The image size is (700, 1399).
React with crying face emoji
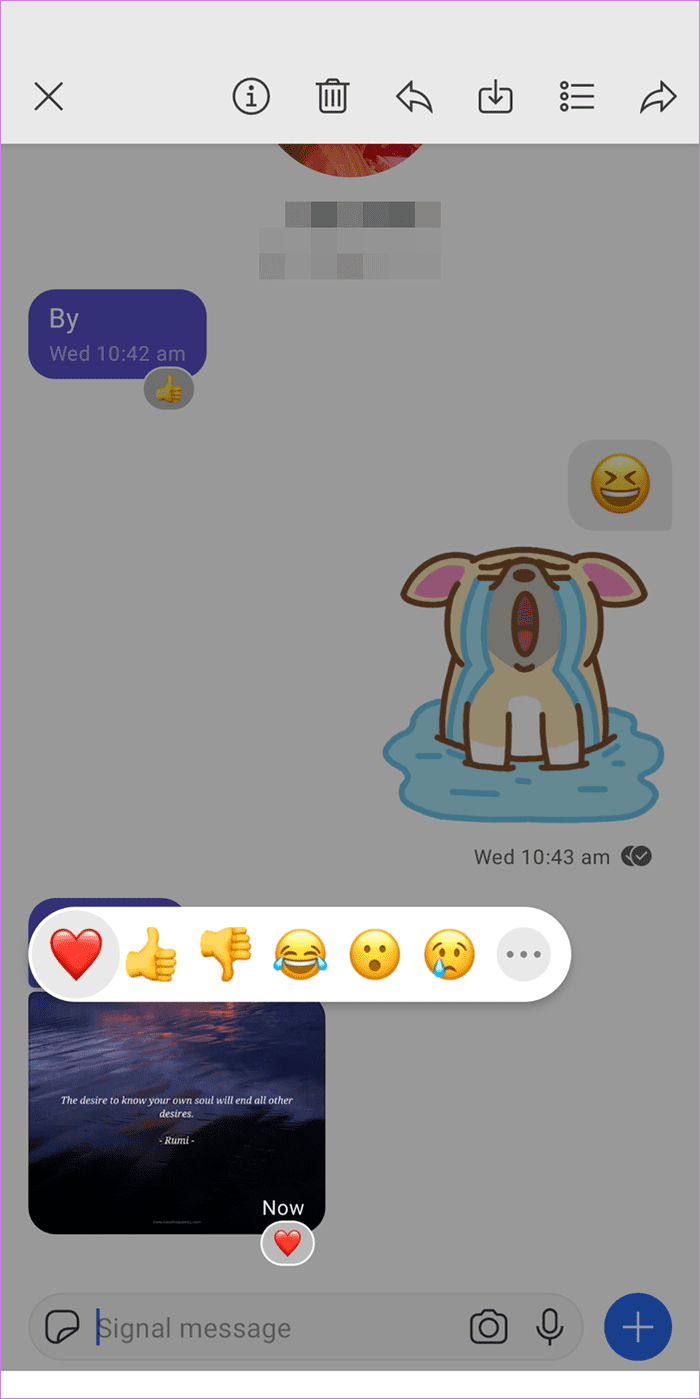(449, 954)
